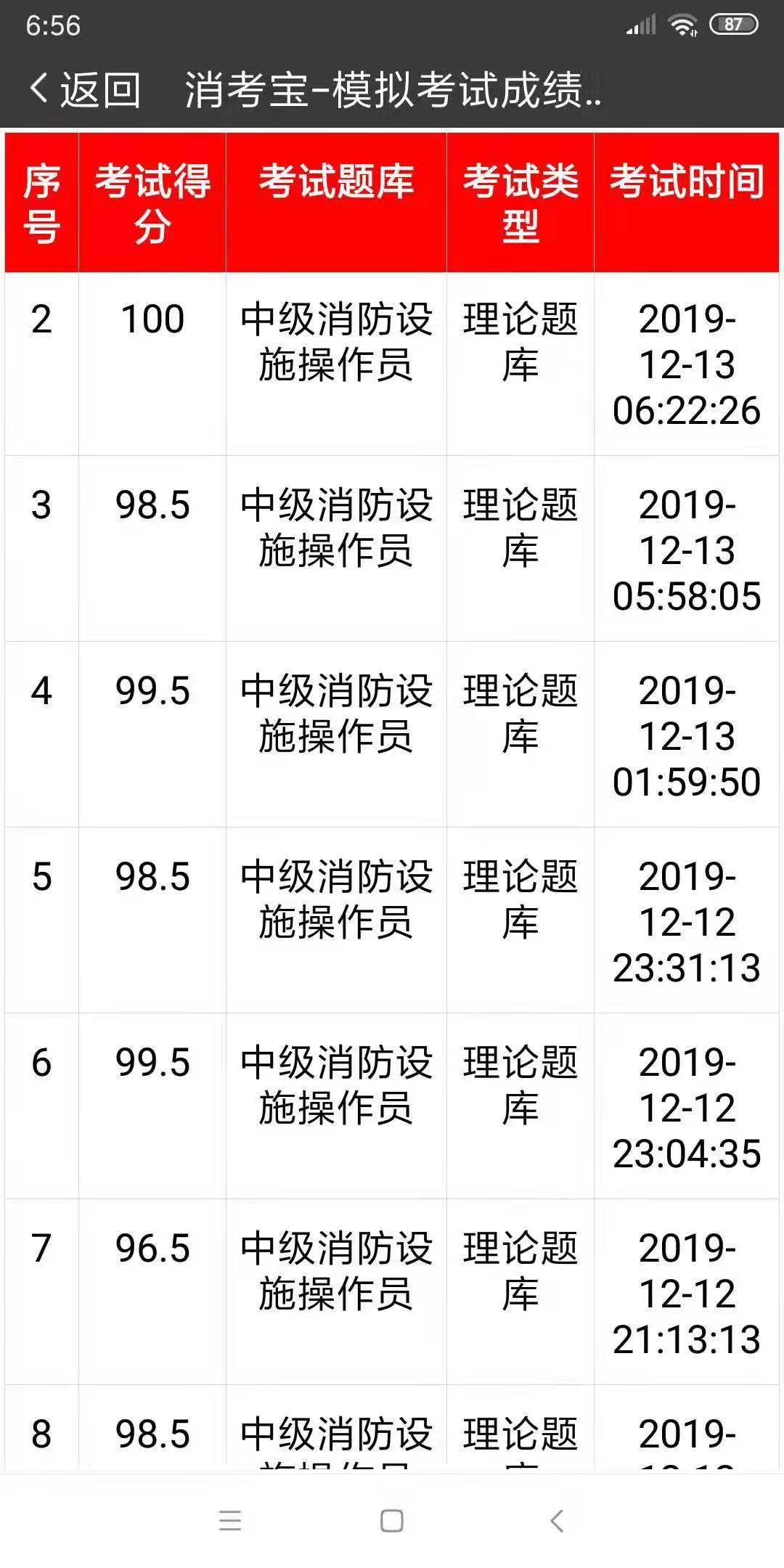Open the recent apps menu button

(x=230, y=1520)
